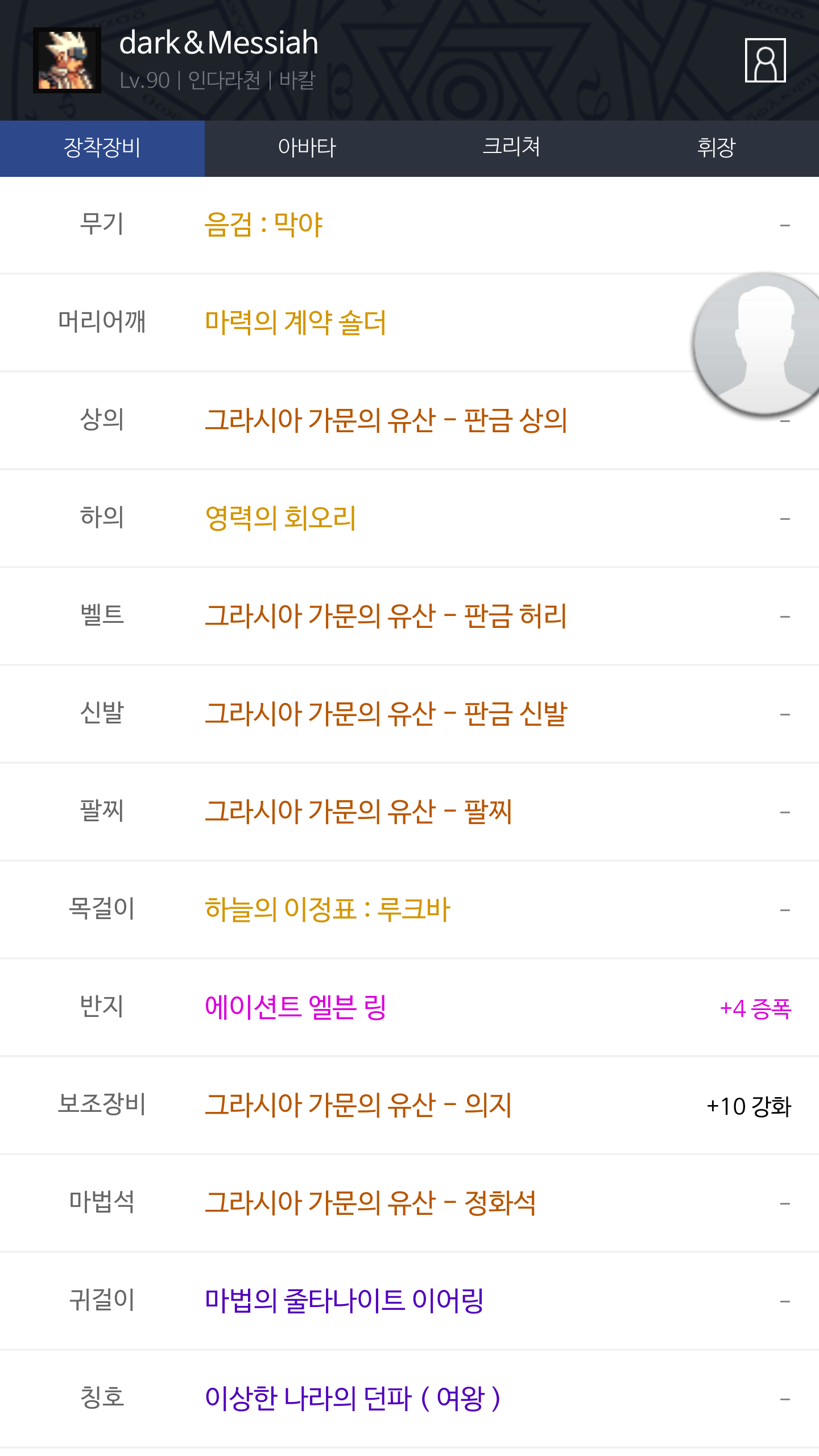This screenshot has height=1456, width=819.
Task: Open 그라시아 가문의 유산 - 판금 상의
Action: click(386, 420)
